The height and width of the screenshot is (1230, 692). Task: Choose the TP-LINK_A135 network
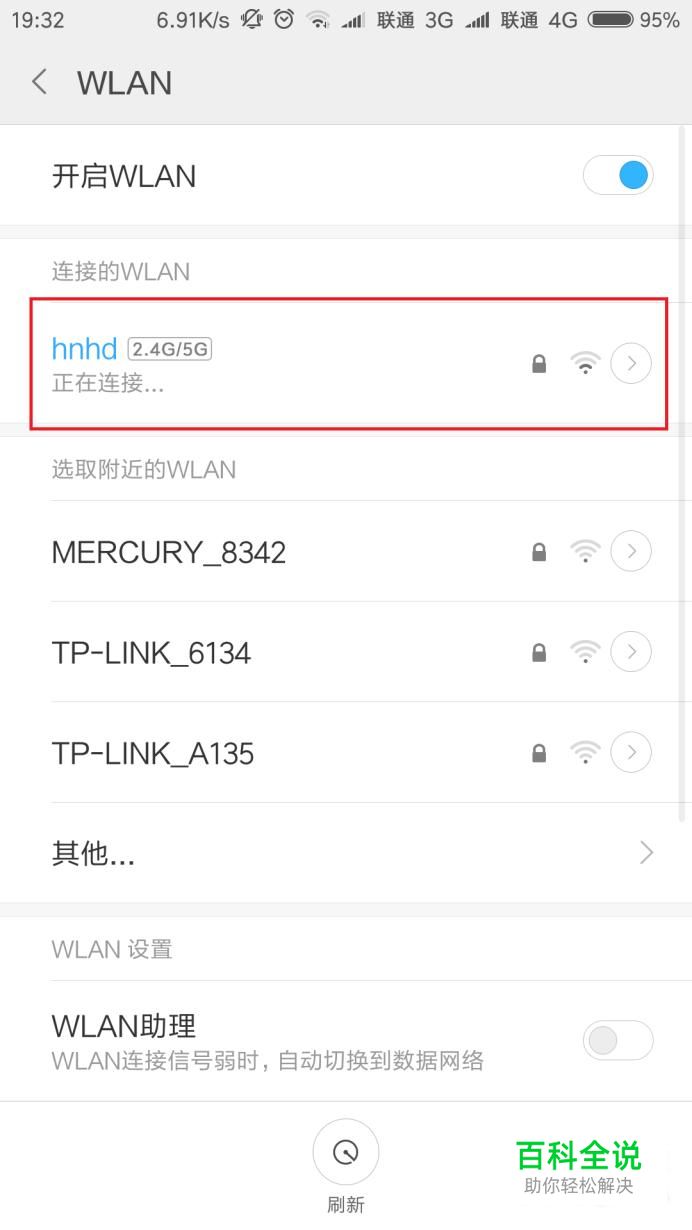click(x=346, y=752)
